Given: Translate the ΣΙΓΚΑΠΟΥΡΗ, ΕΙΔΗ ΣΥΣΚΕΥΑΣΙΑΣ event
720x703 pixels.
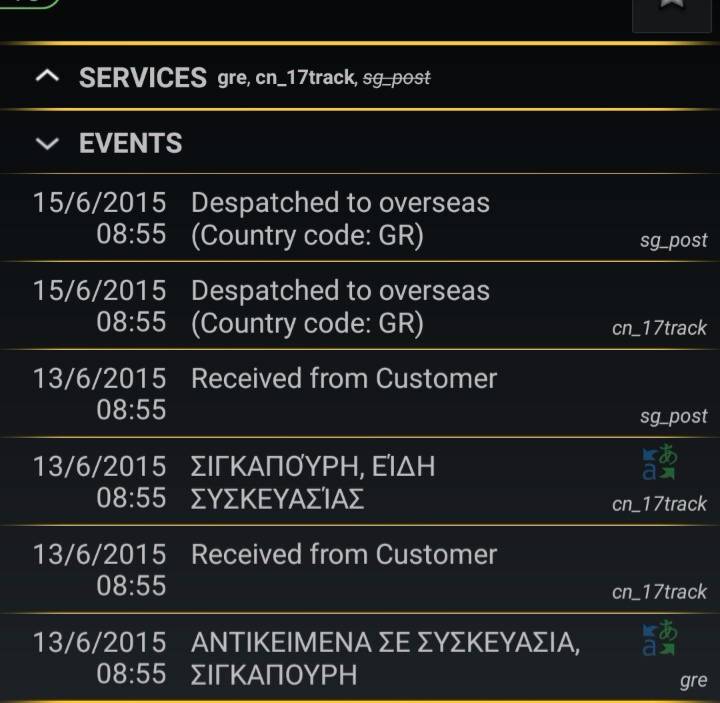Looking at the screenshot, I should [660, 462].
